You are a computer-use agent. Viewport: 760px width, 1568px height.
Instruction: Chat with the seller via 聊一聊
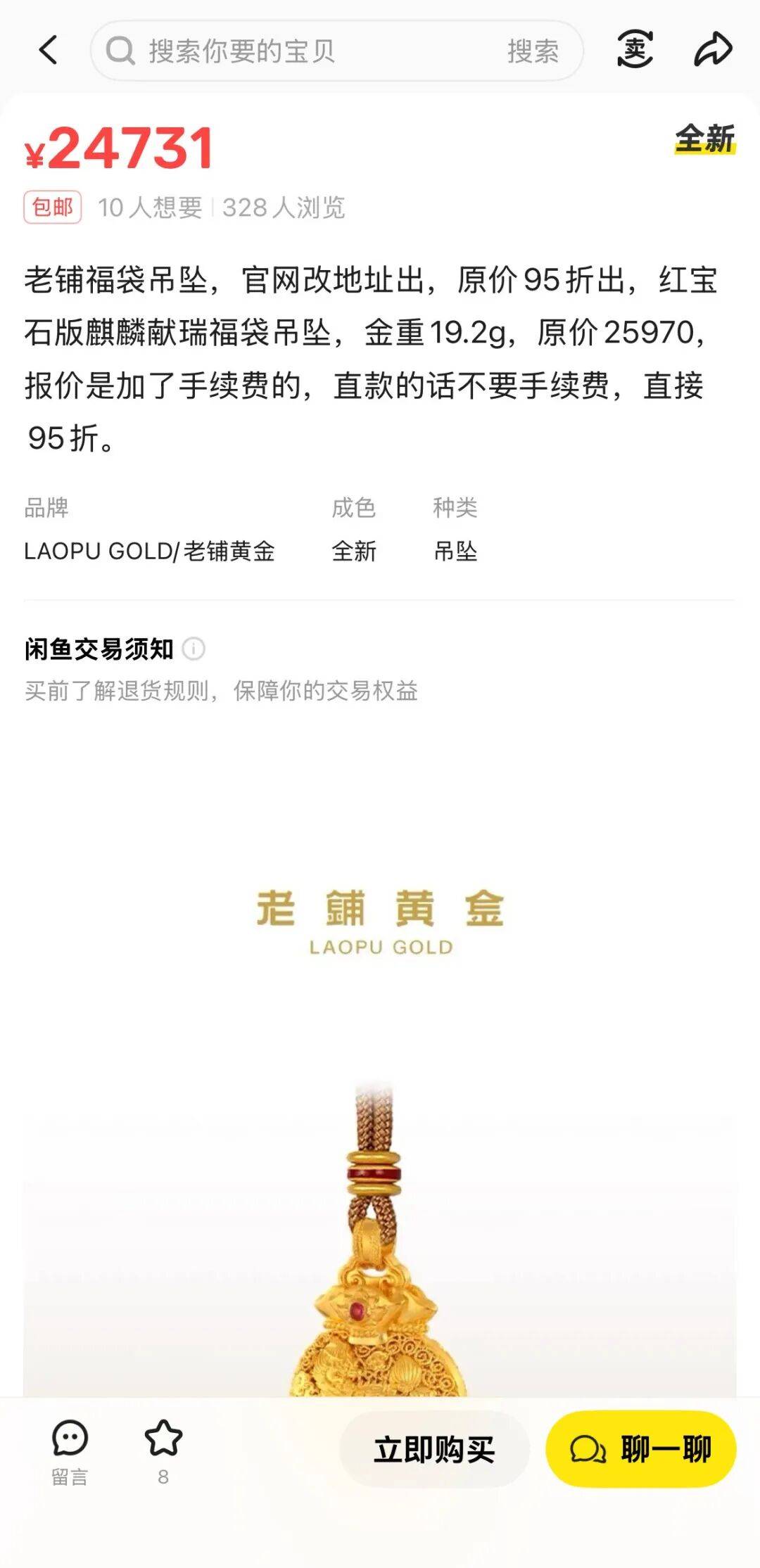coord(640,1450)
